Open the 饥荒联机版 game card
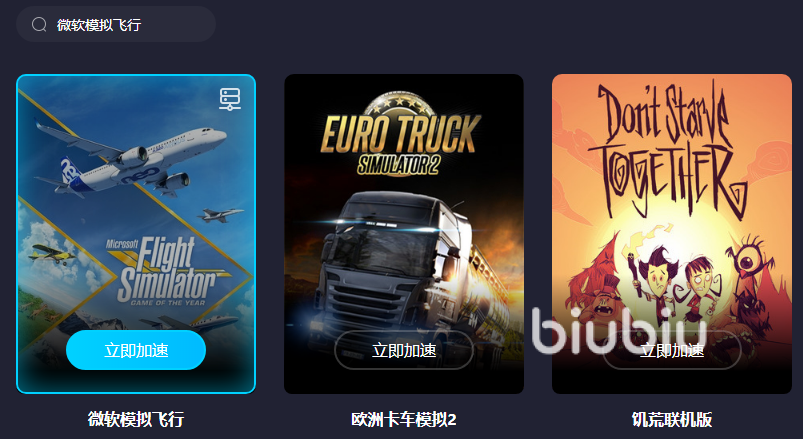This screenshot has height=439, width=803. click(x=672, y=200)
